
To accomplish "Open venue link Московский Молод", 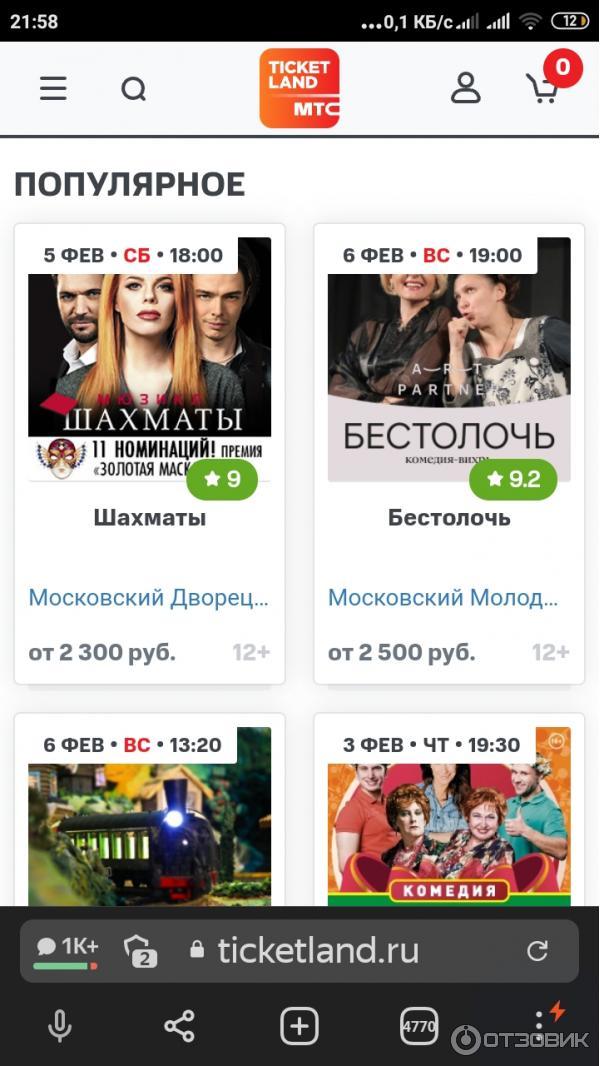I will [x=443, y=598].
